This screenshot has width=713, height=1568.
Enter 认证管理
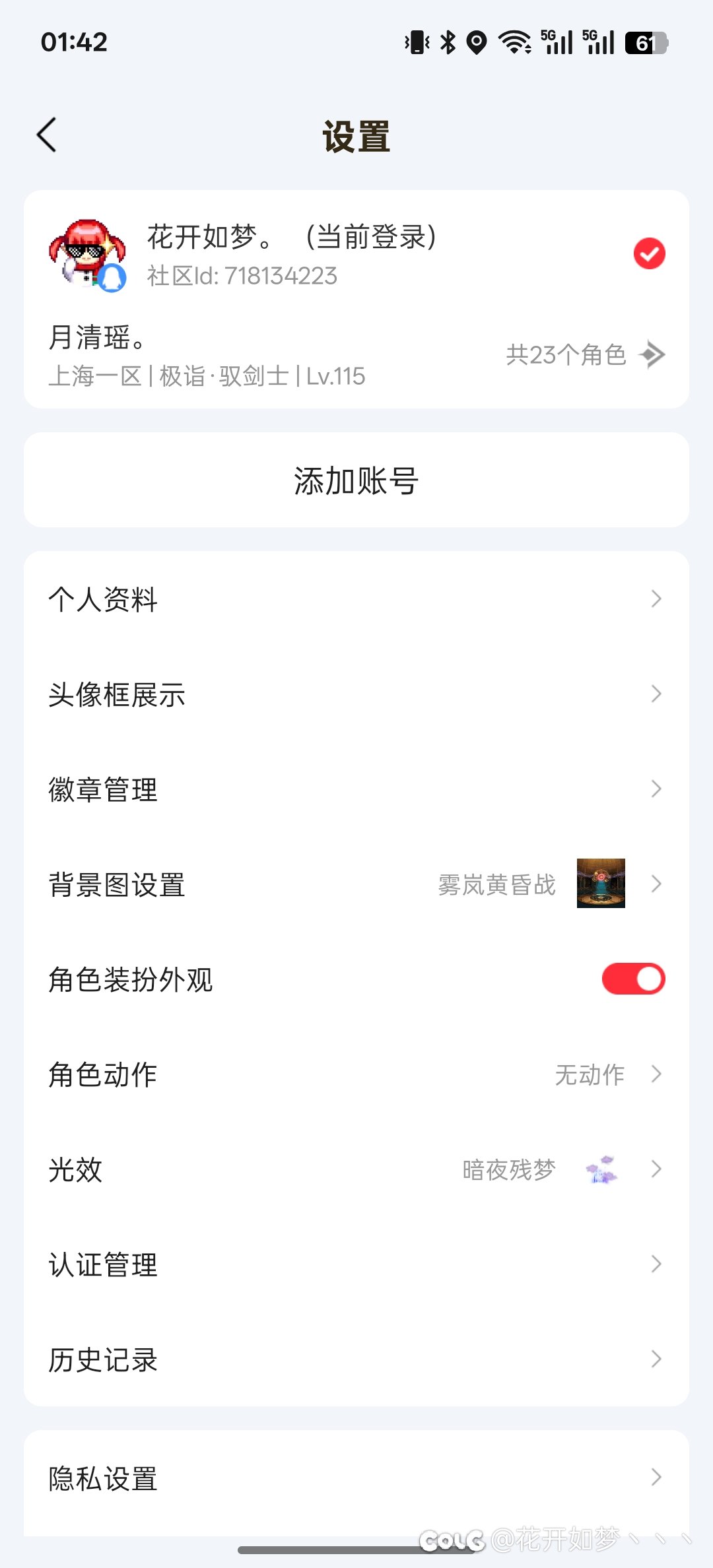point(356,1264)
